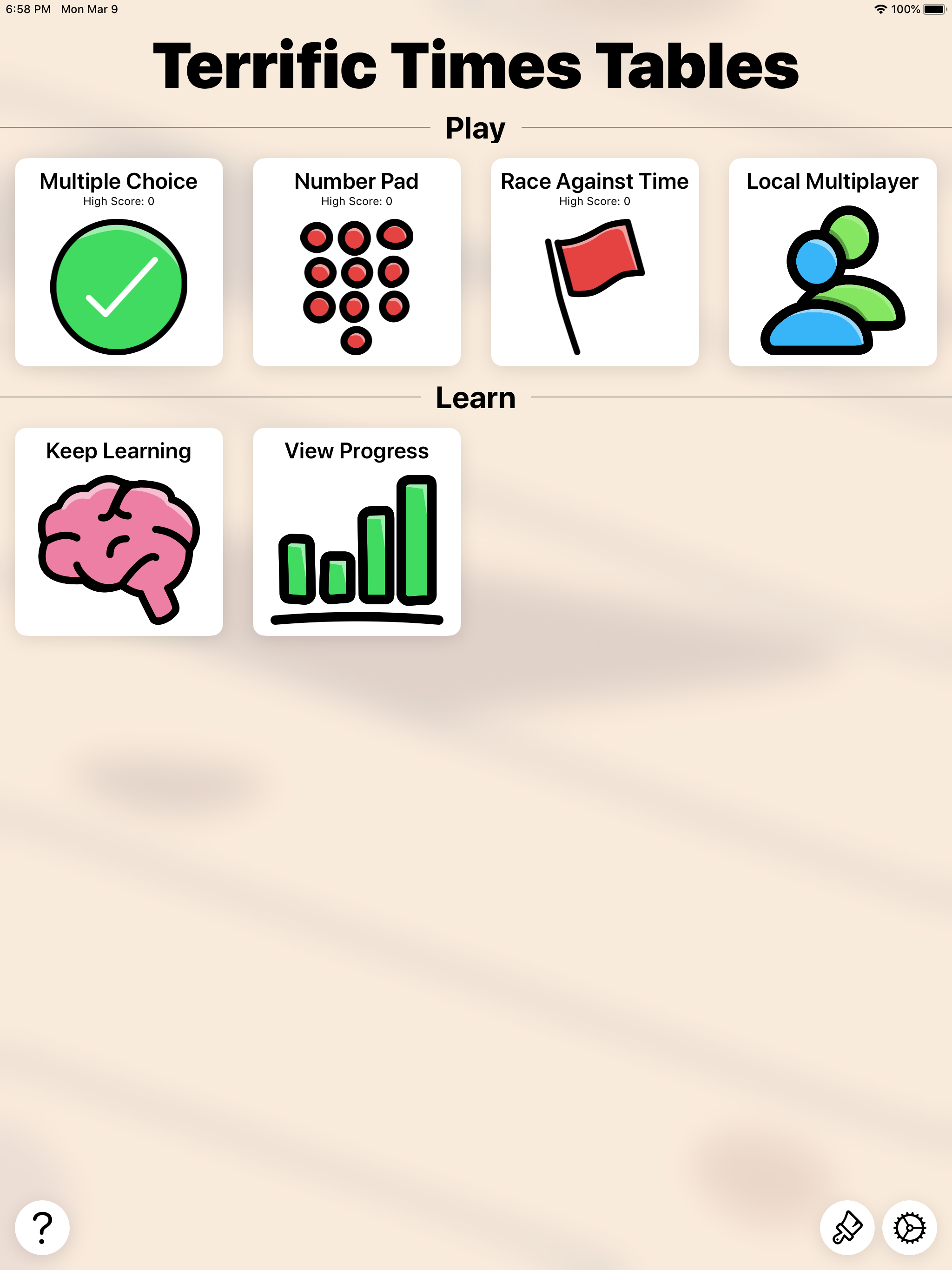Open the paintbrush theme options
The image size is (952, 1270).
(x=847, y=1228)
